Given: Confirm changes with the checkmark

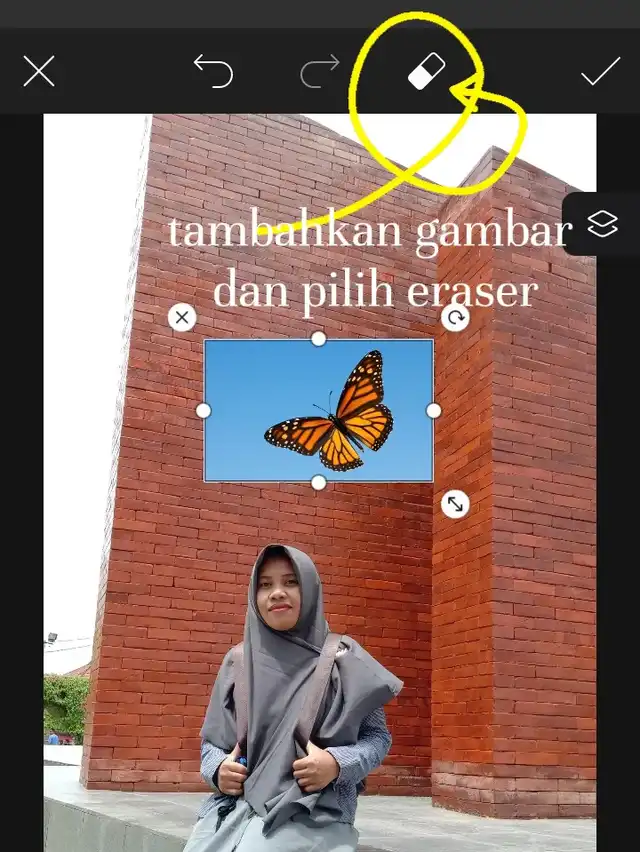Looking at the screenshot, I should [x=600, y=71].
